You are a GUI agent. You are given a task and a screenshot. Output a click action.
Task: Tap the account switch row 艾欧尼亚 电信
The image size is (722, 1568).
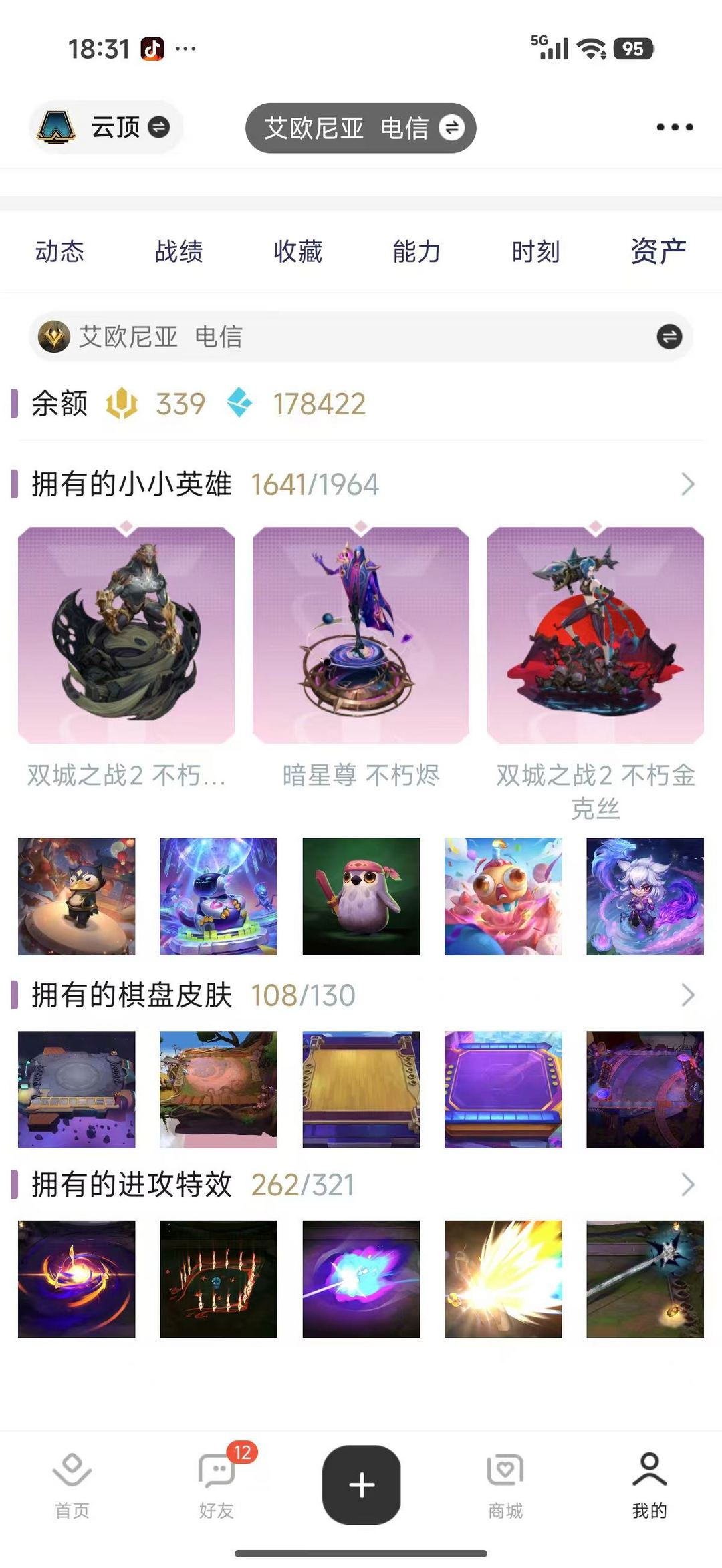(x=360, y=337)
